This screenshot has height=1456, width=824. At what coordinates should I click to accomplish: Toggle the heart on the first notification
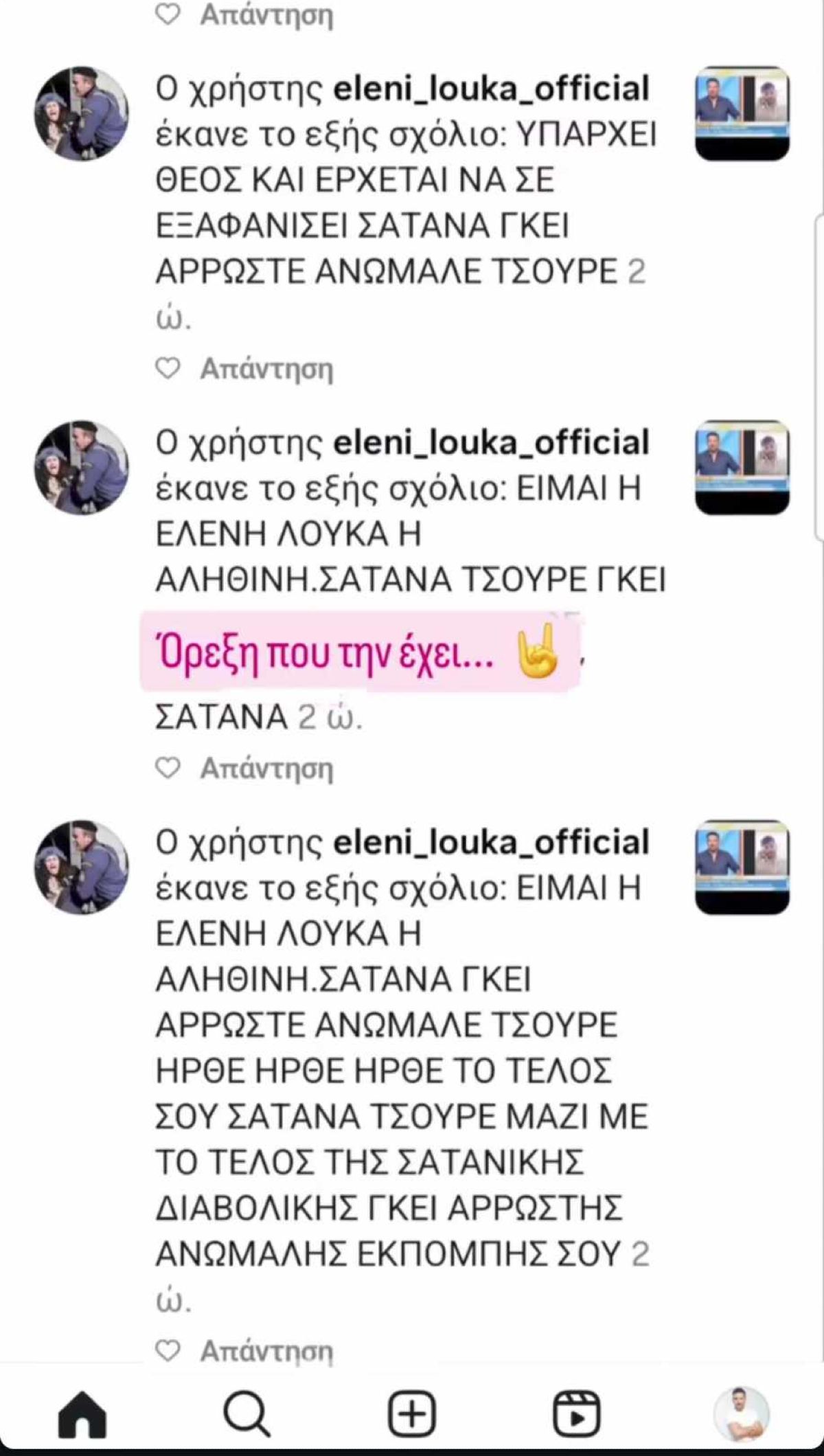[168, 367]
